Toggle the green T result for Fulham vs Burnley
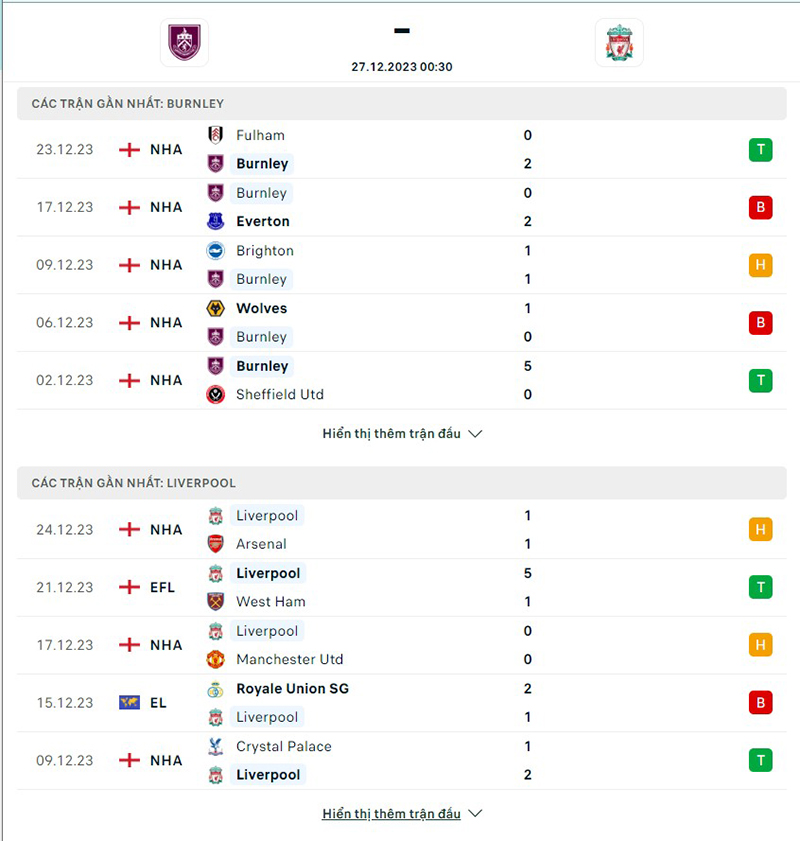The width and height of the screenshot is (800, 841). pos(761,149)
